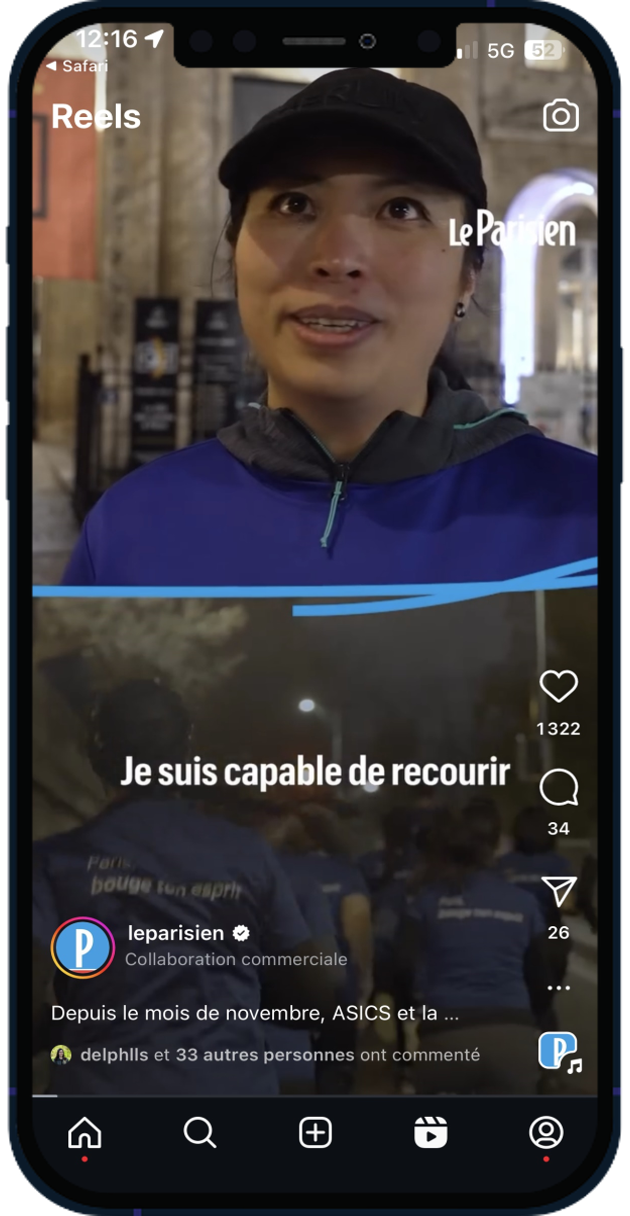The width and height of the screenshot is (630, 1216).
Task: Share this reel via send icon
Action: point(558,892)
